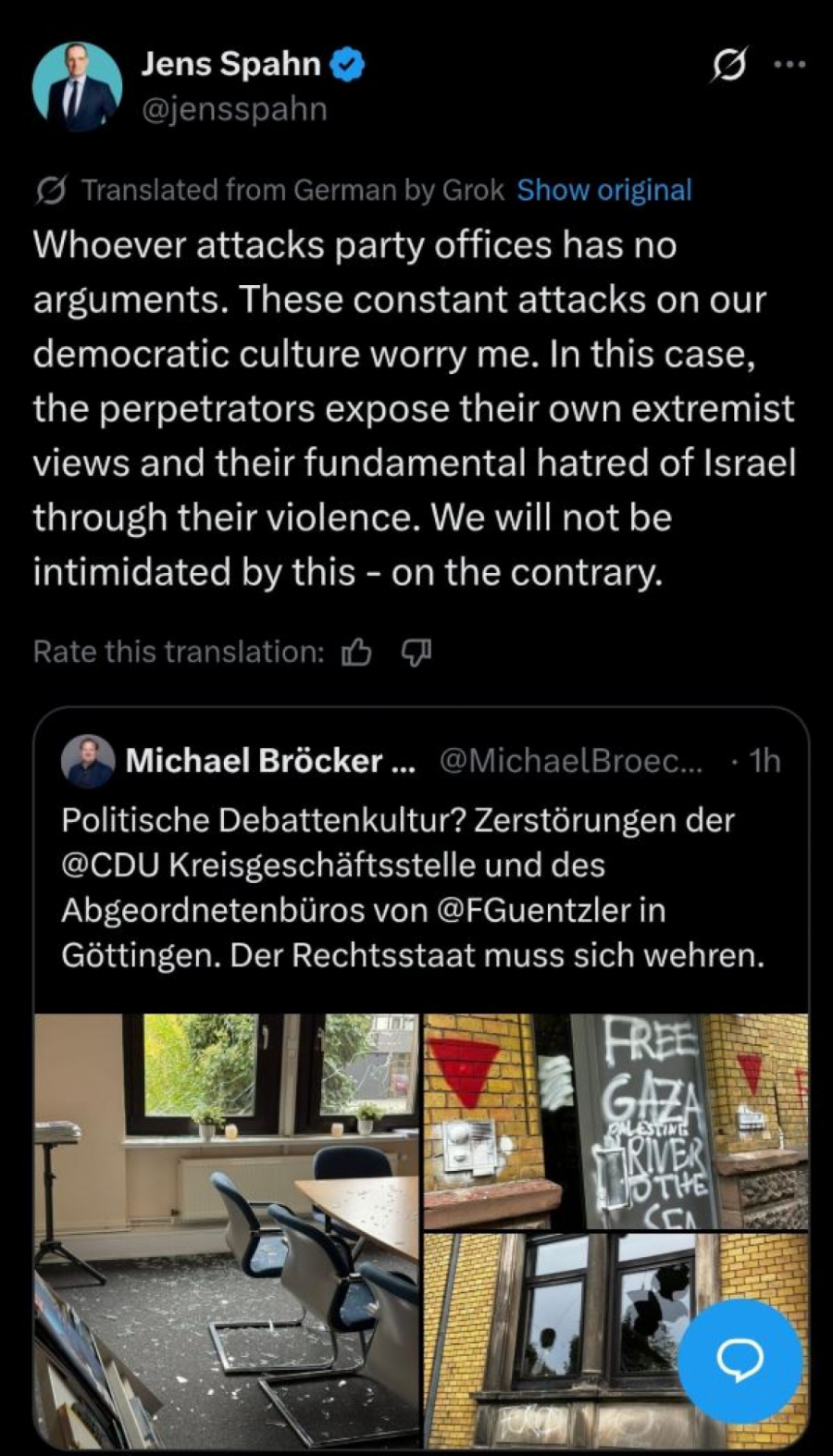Open the three-dot more options menu
The width and height of the screenshot is (833, 1456).
pos(787,63)
